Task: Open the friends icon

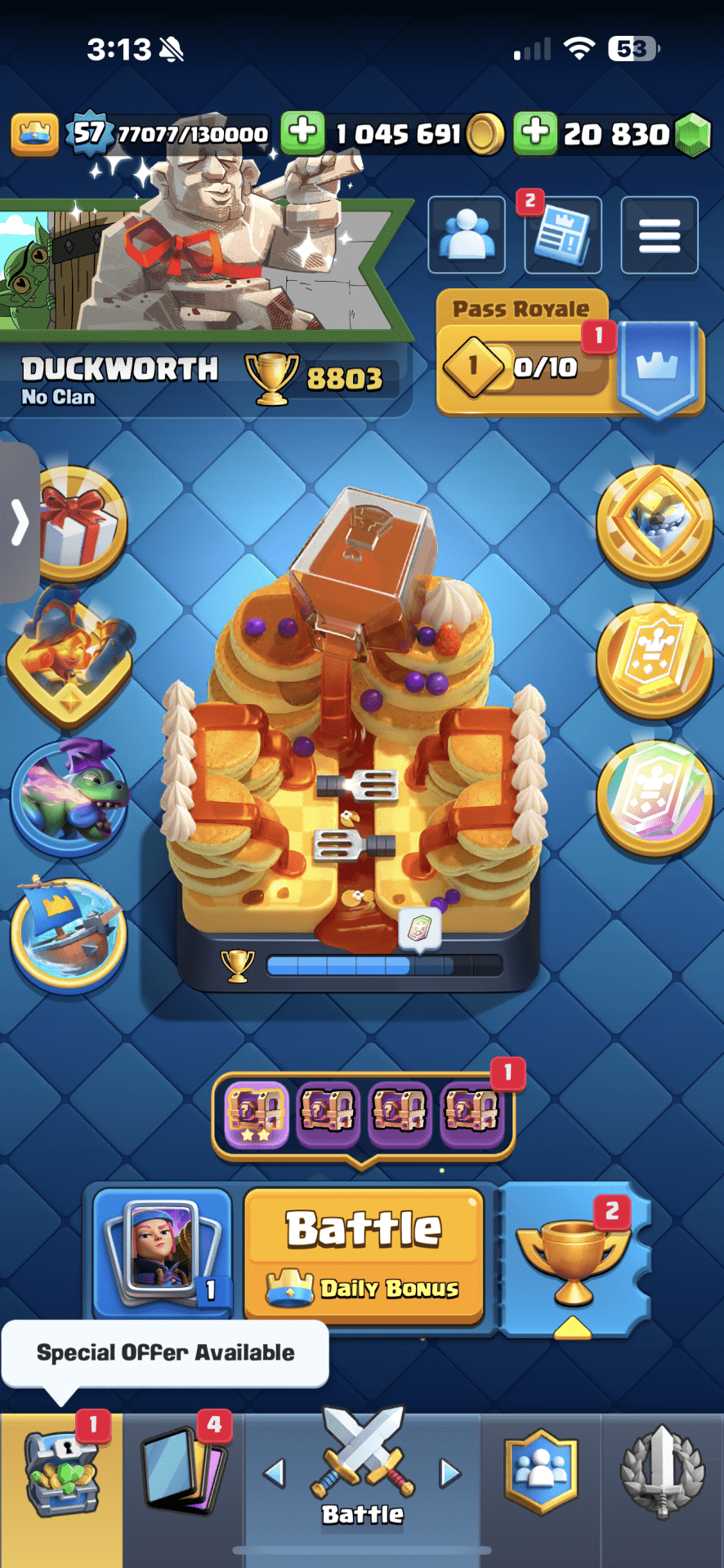Action: click(x=467, y=235)
